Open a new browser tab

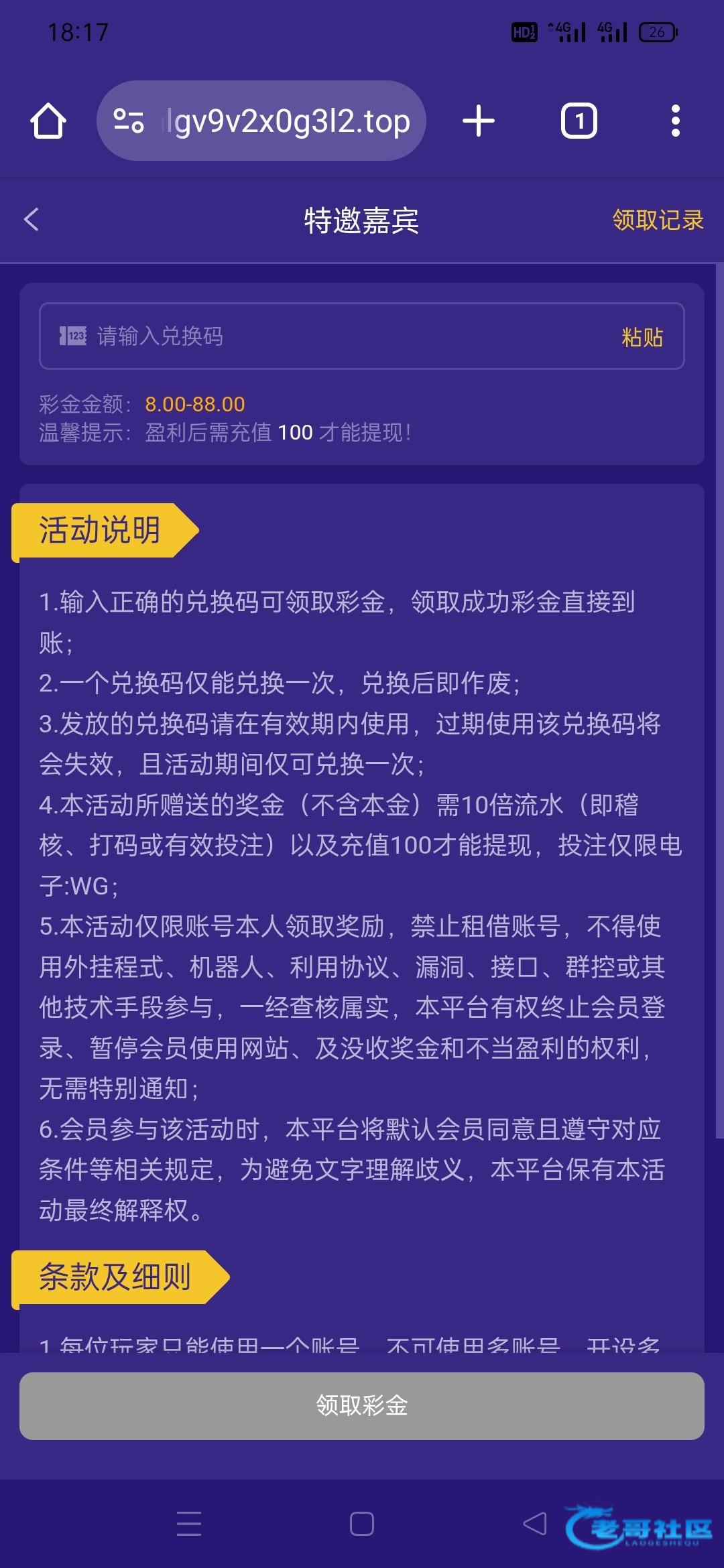pyautogui.click(x=479, y=121)
